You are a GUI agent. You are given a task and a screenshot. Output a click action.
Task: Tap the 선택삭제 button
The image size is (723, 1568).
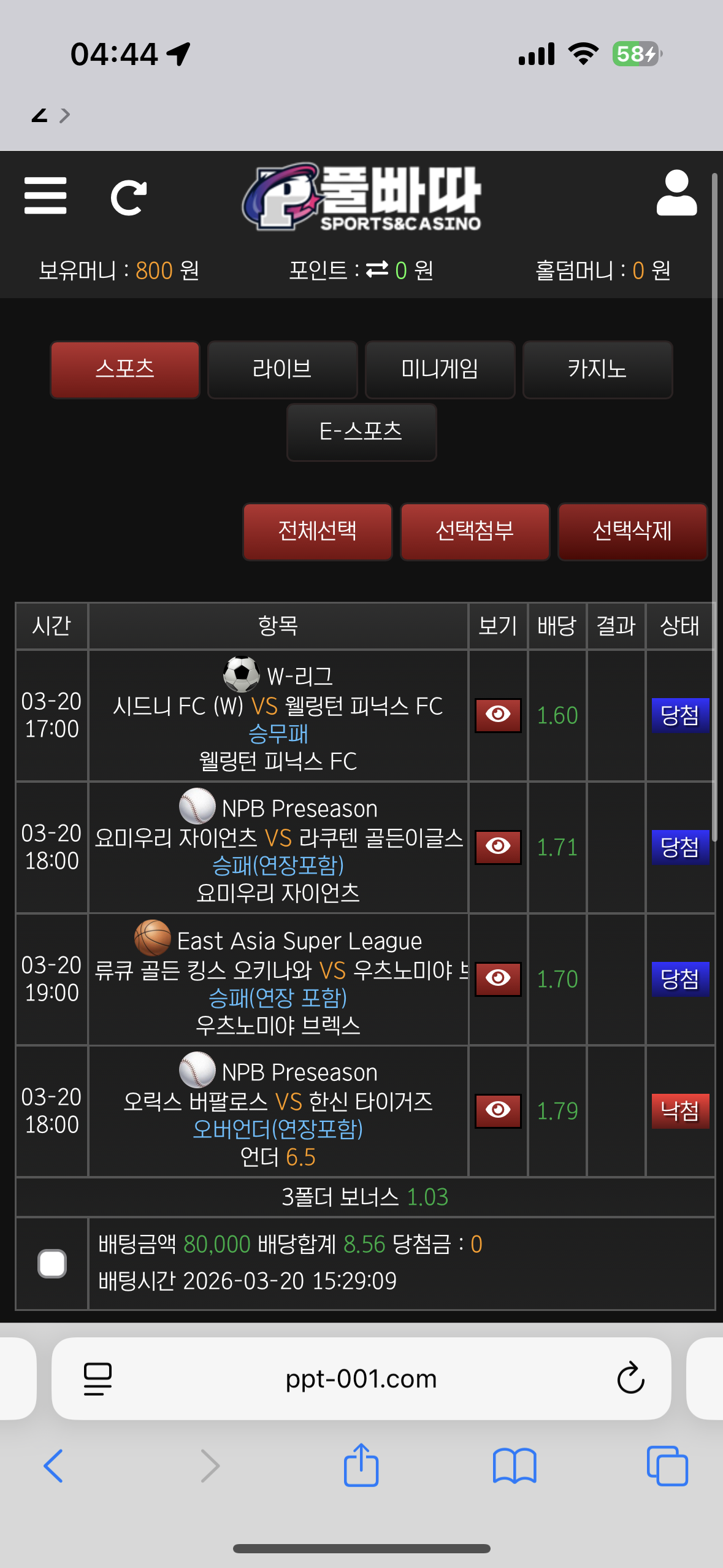point(632,531)
